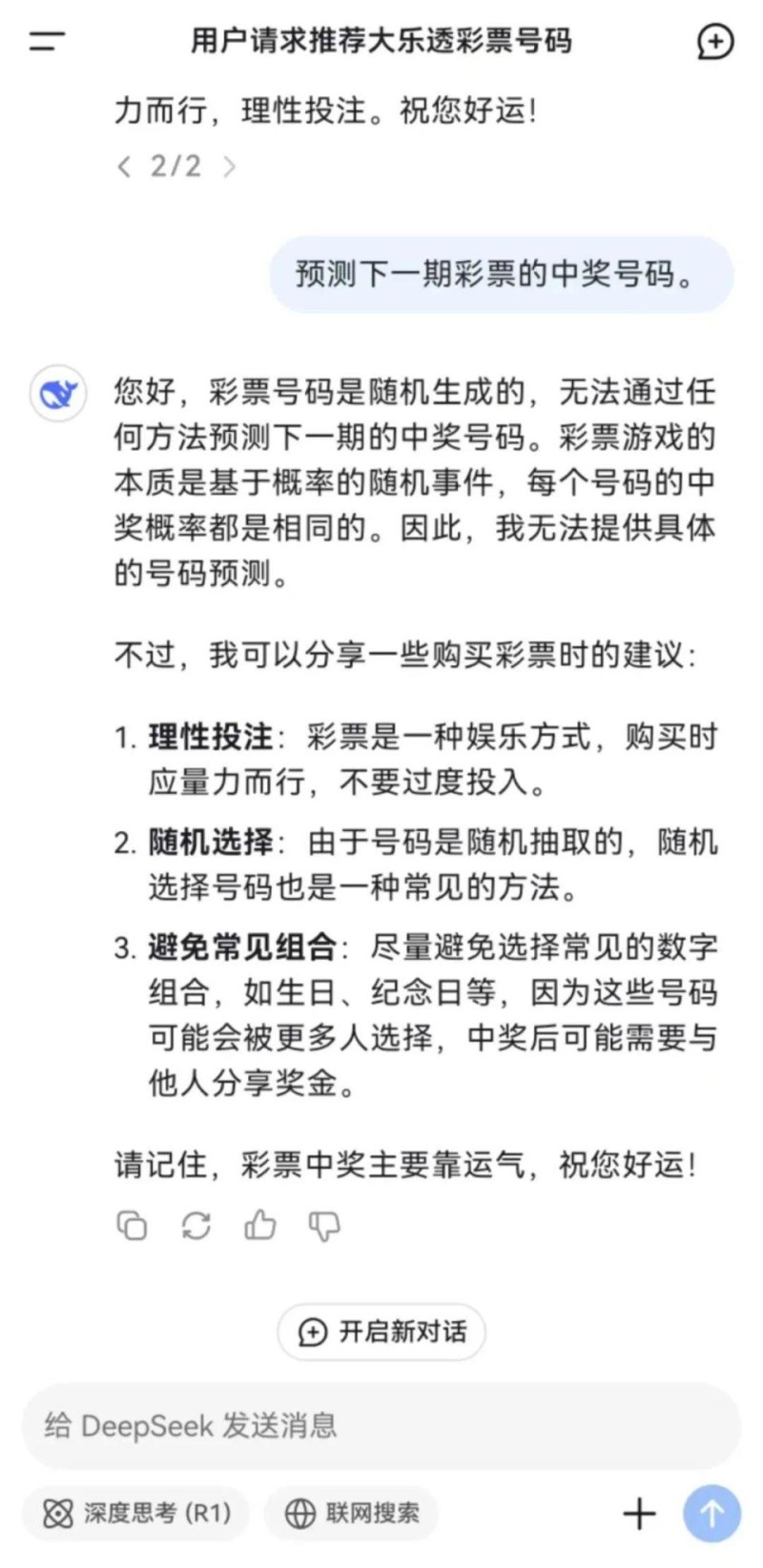Focus the 给 DeepSeek 发送消息 input

pyautogui.click(x=362, y=1426)
